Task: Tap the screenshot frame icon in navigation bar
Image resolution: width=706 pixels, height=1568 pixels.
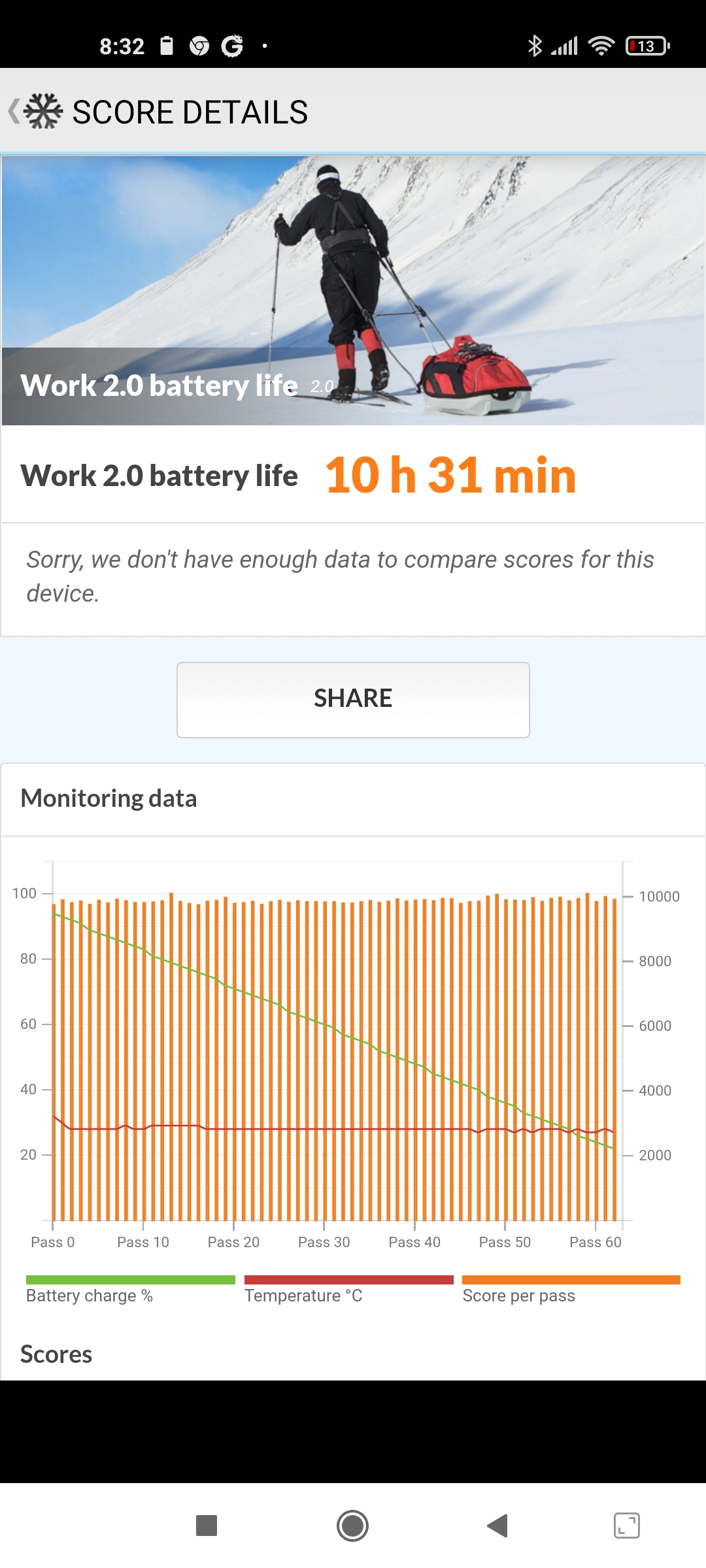Action: click(x=626, y=1526)
